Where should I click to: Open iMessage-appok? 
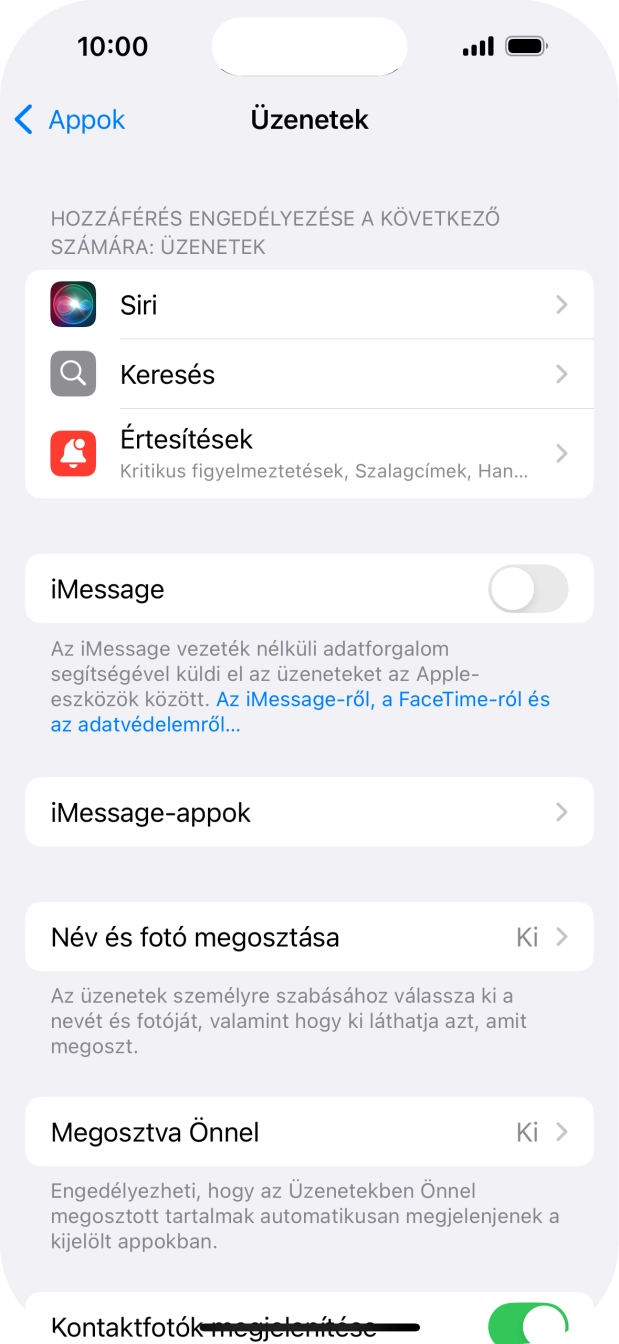pos(309,812)
